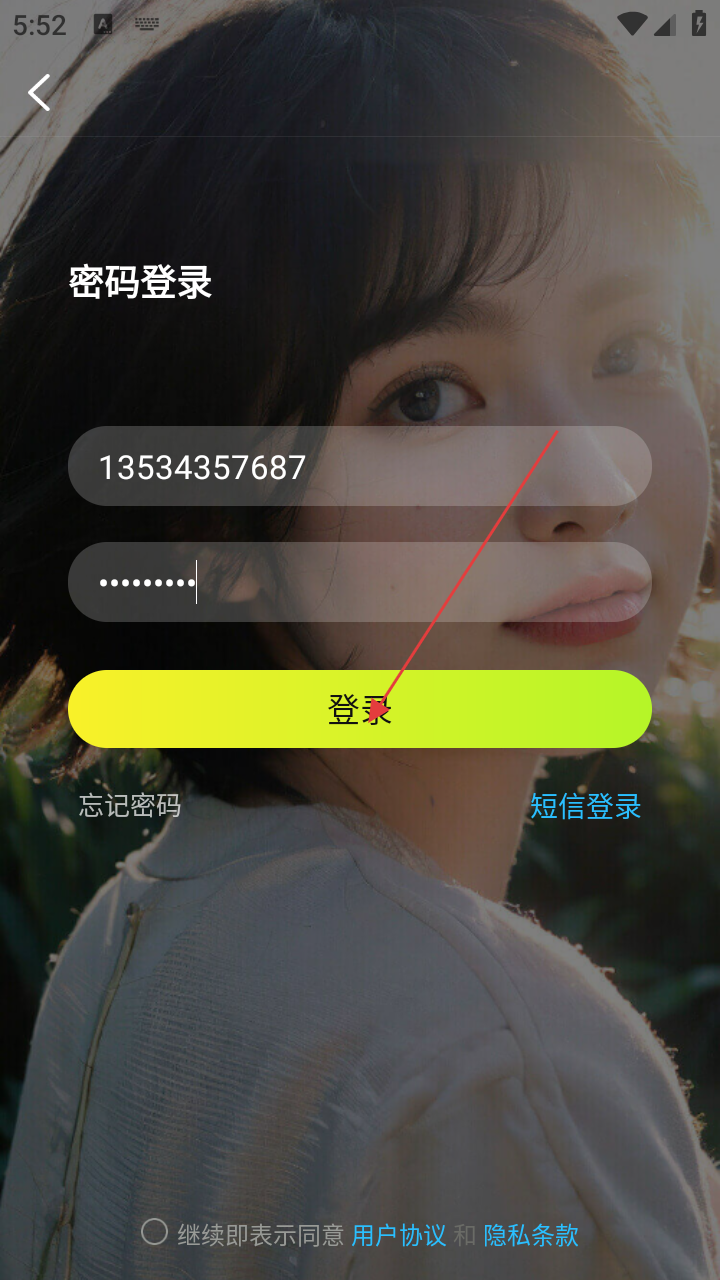
Task: Tap the yellow 登录 button
Action: 360,709
